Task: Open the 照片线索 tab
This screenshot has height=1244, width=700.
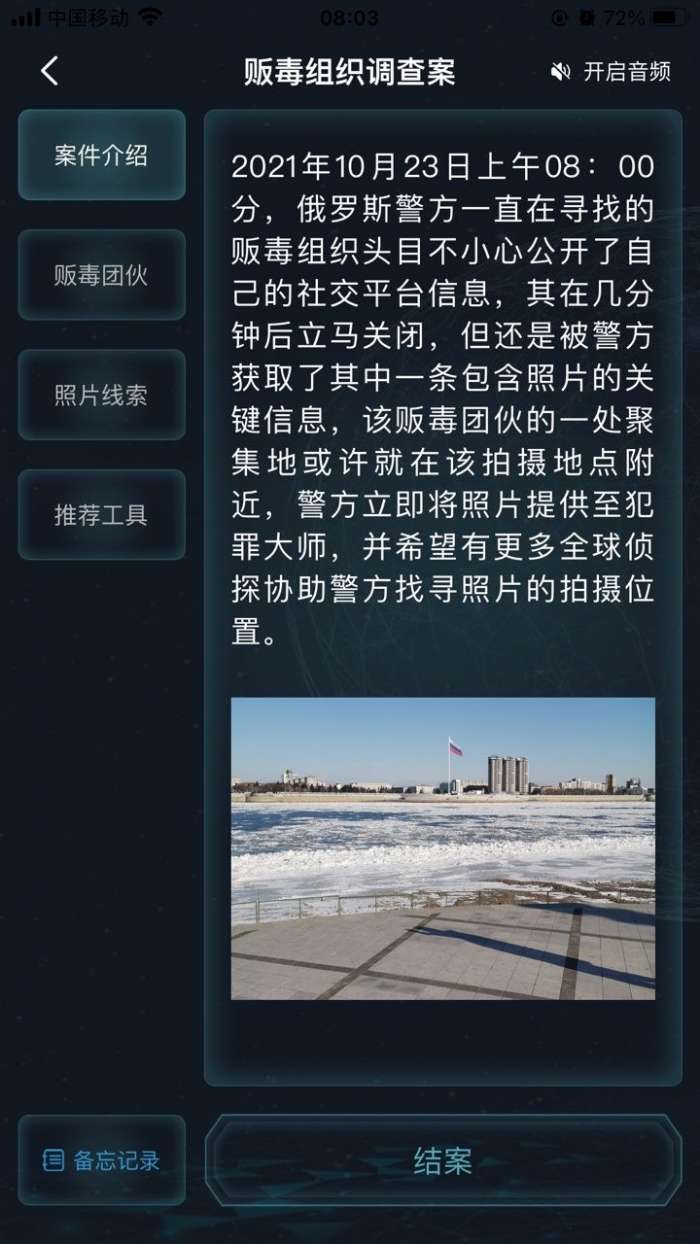Action: tap(101, 395)
